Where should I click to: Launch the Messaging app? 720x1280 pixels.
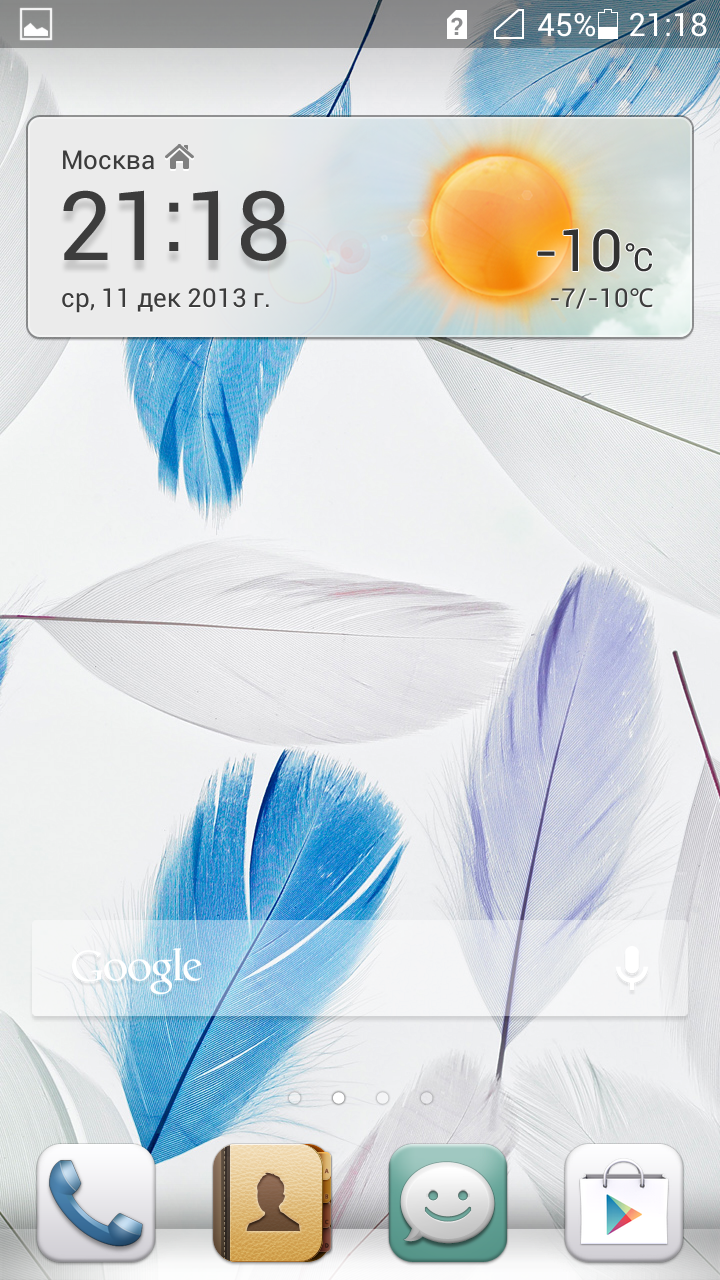448,1202
